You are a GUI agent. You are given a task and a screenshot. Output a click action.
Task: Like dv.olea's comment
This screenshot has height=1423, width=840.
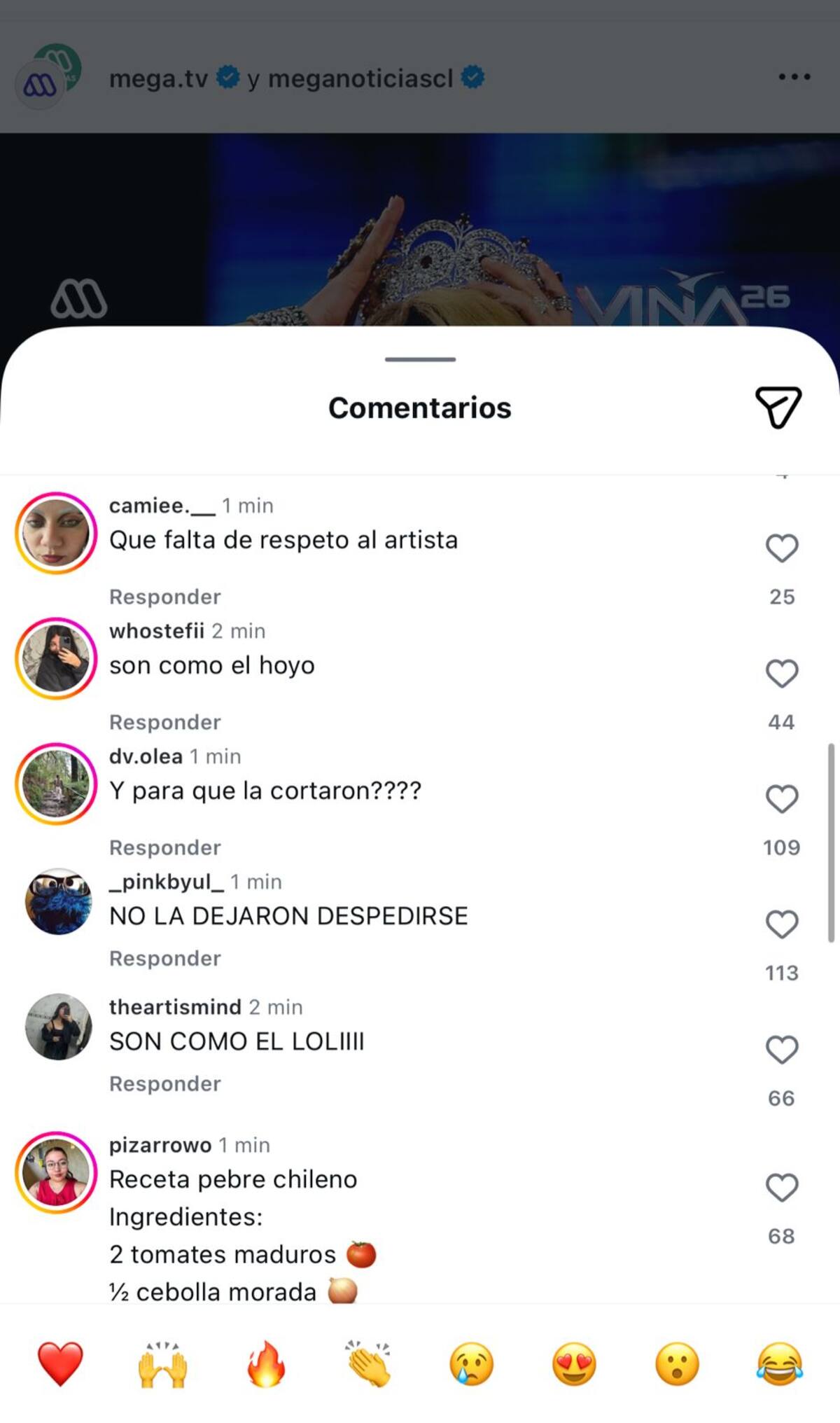pos(782,799)
